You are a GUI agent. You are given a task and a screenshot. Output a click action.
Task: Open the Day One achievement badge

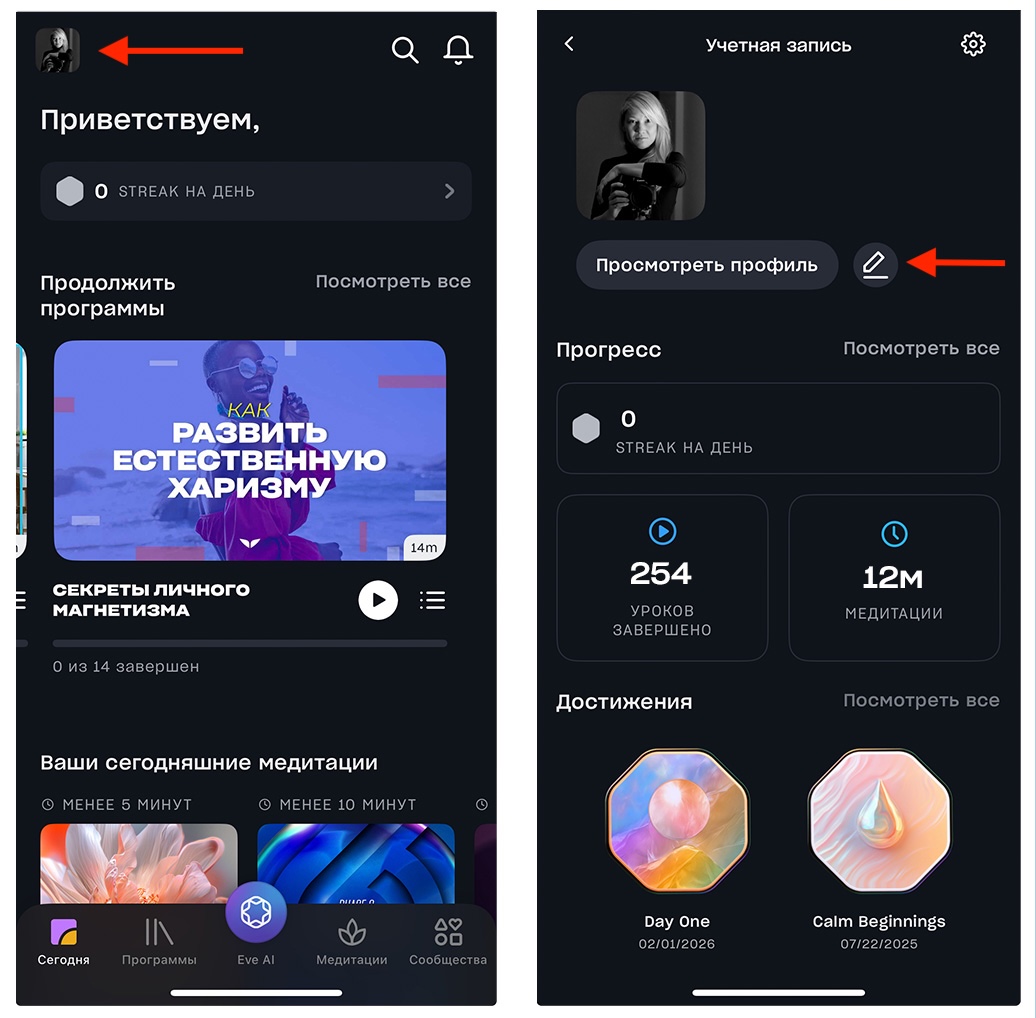pos(677,822)
